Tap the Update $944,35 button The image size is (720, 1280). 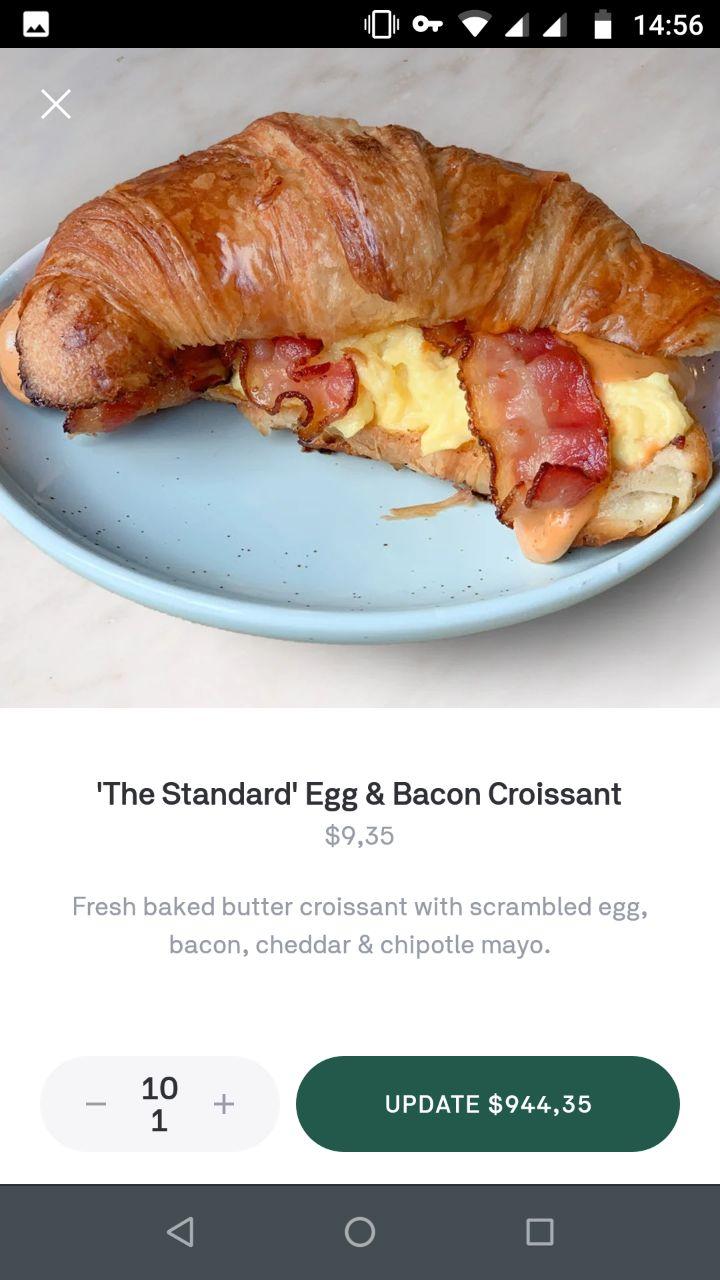(x=488, y=1104)
